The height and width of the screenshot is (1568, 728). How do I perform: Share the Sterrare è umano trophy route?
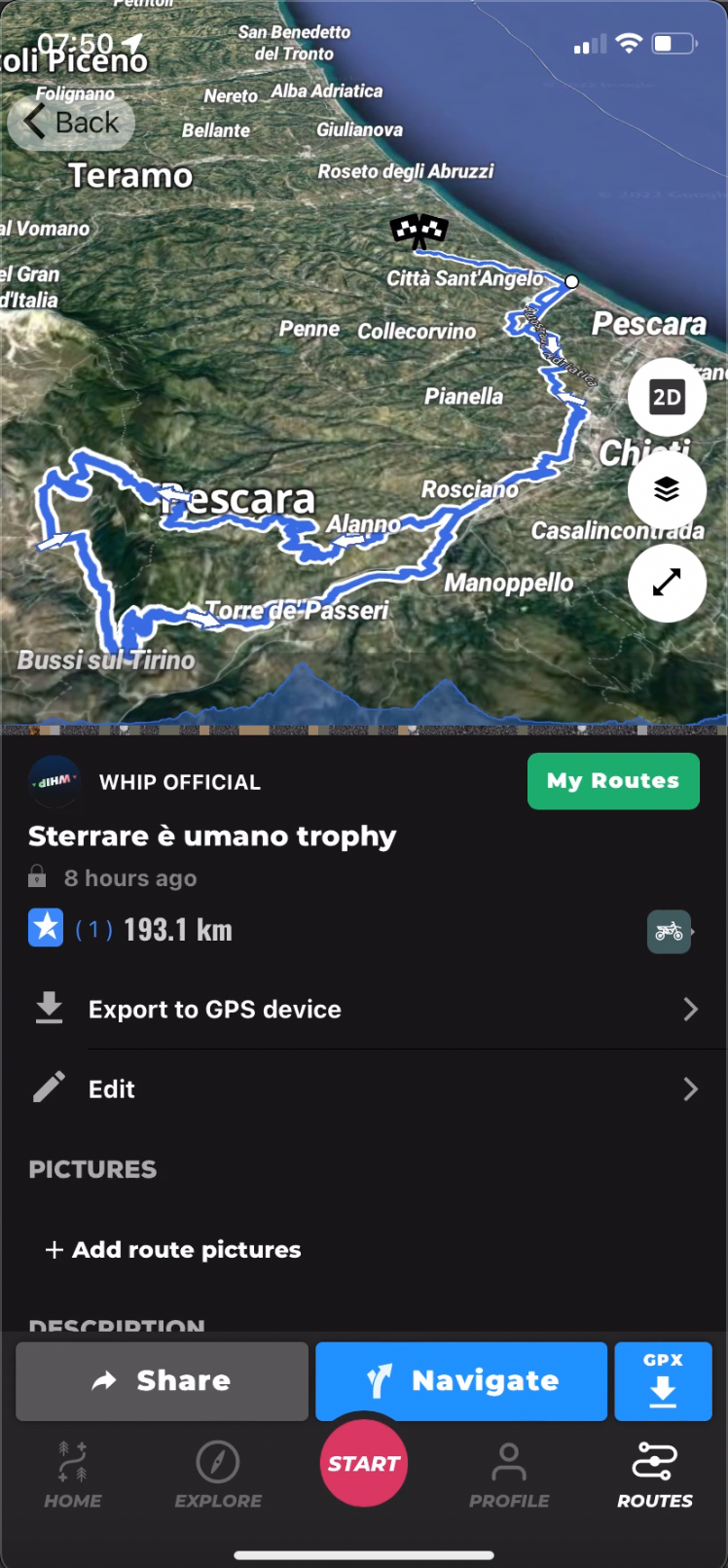162,1381
